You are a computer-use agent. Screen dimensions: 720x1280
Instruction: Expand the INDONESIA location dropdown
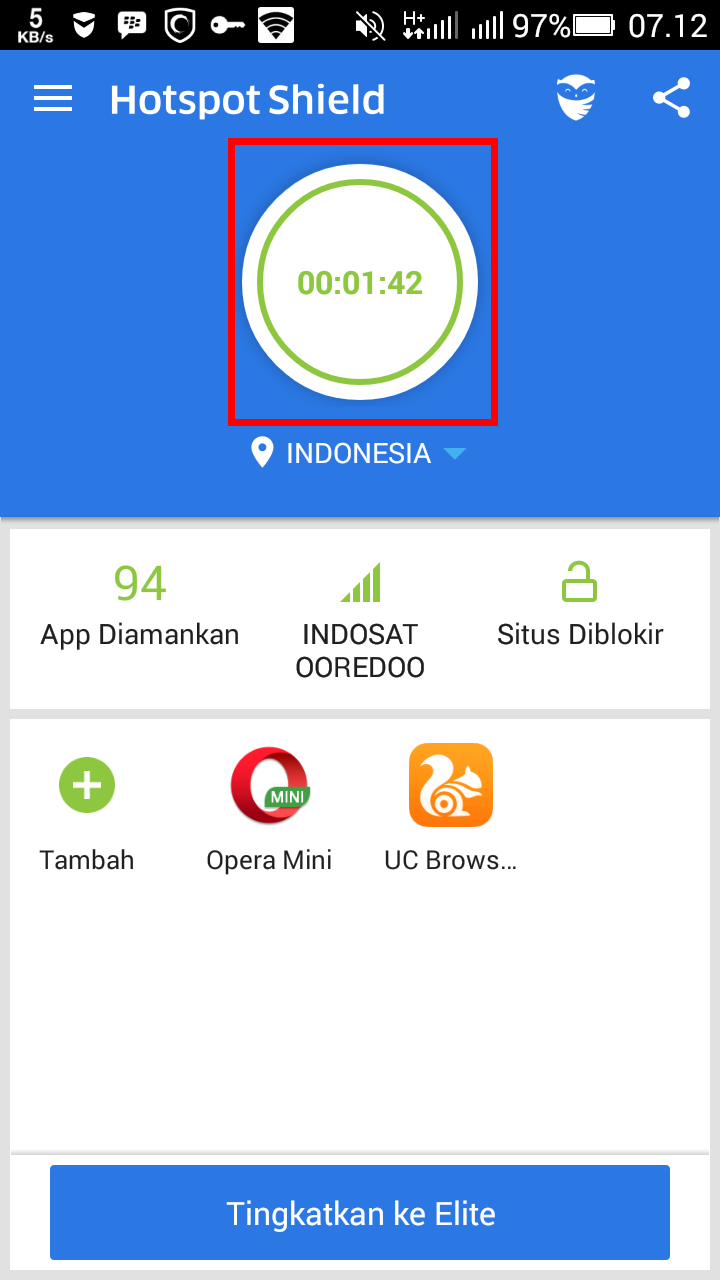click(x=358, y=454)
